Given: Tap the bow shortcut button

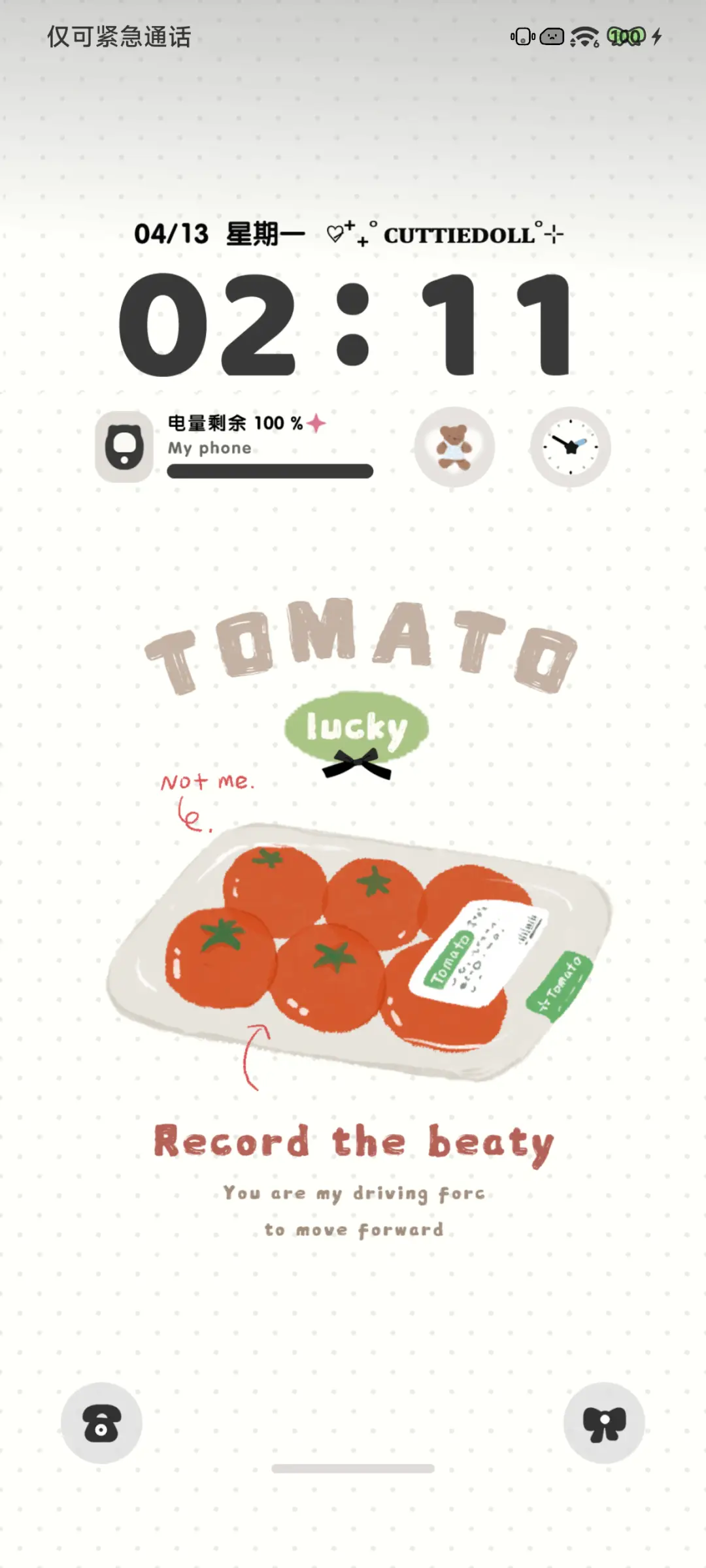Looking at the screenshot, I should tap(604, 1423).
